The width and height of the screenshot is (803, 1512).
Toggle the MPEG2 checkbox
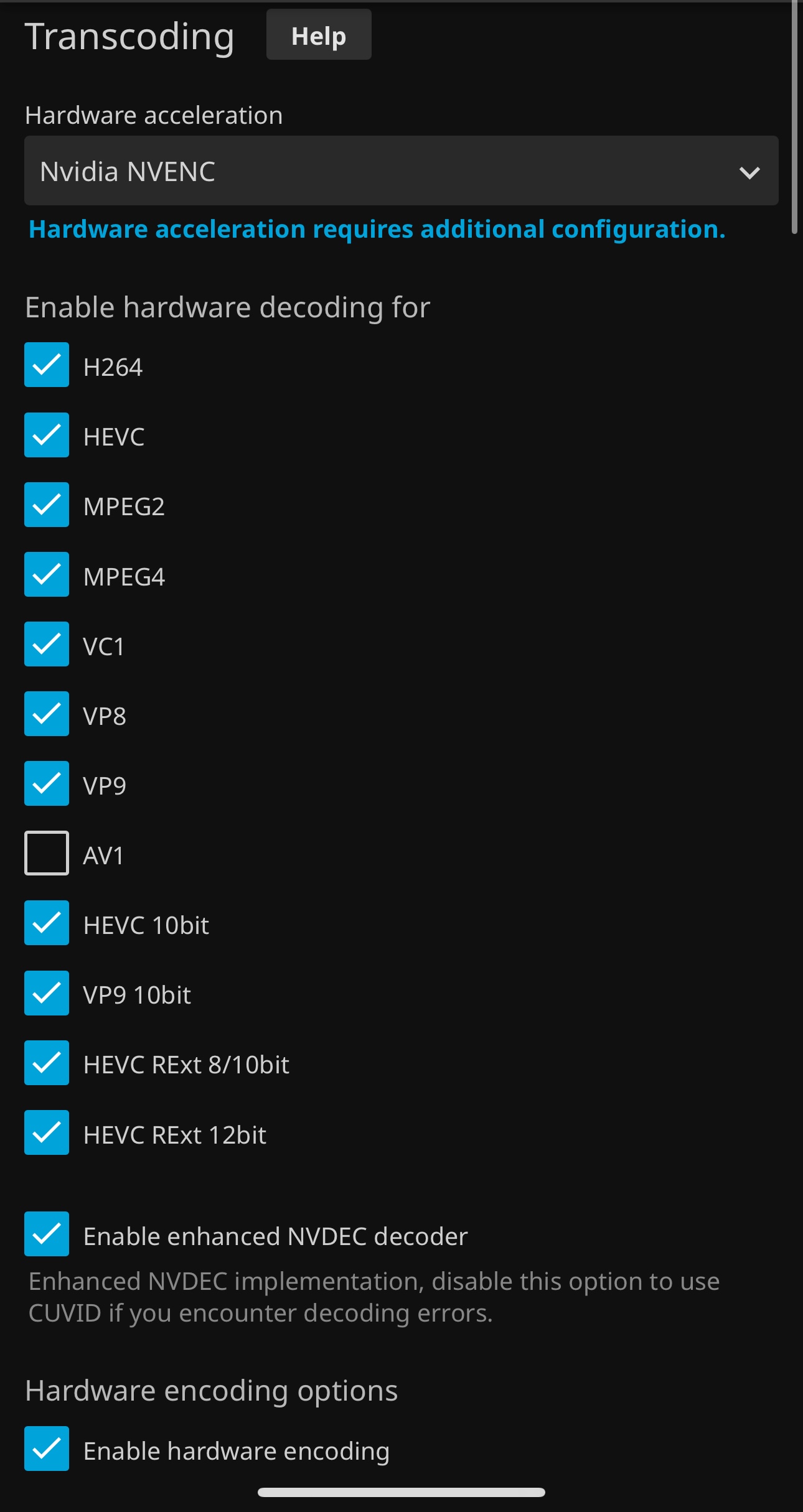47,505
